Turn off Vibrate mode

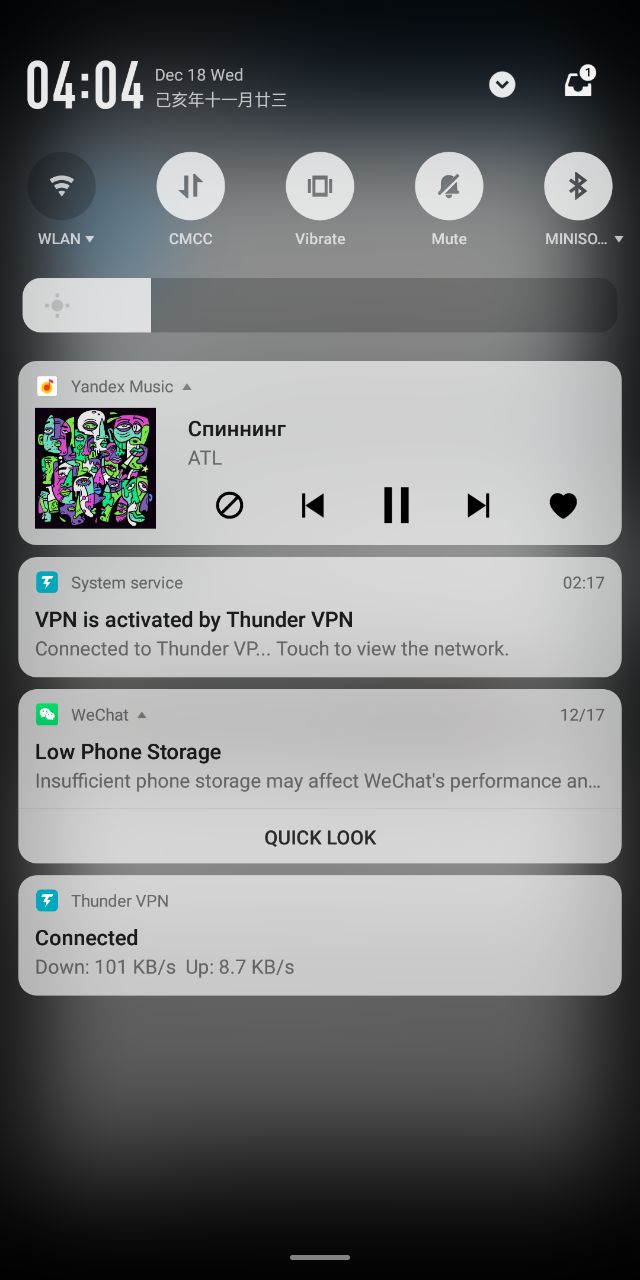[320, 186]
